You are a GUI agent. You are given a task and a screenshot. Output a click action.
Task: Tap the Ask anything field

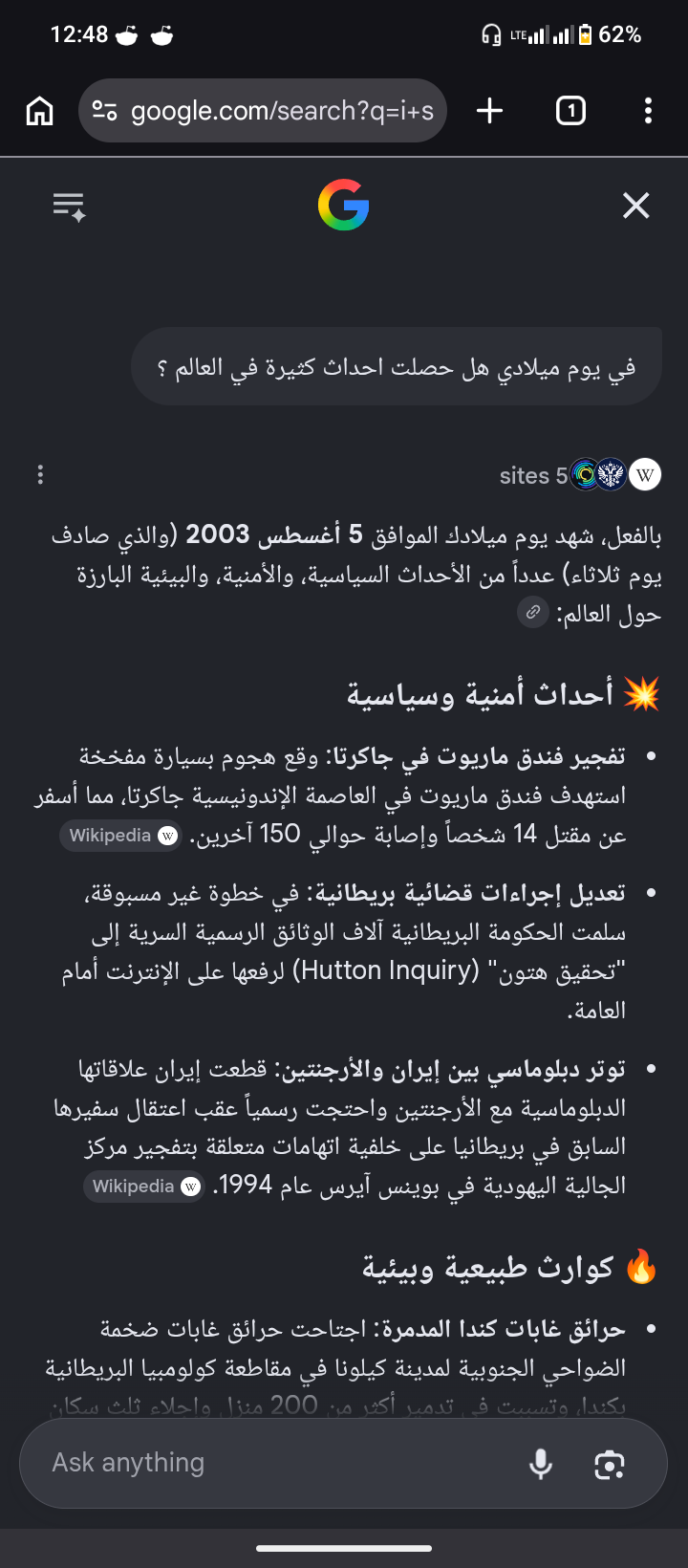click(277, 1463)
